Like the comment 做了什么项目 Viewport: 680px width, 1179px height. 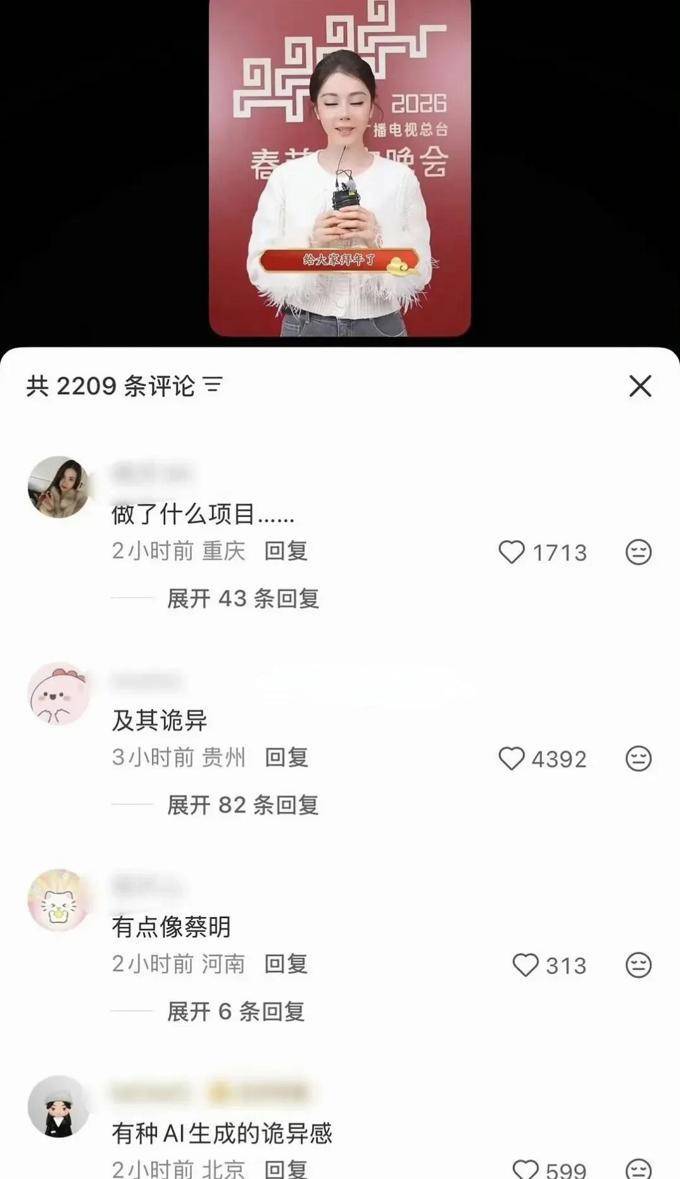click(512, 552)
